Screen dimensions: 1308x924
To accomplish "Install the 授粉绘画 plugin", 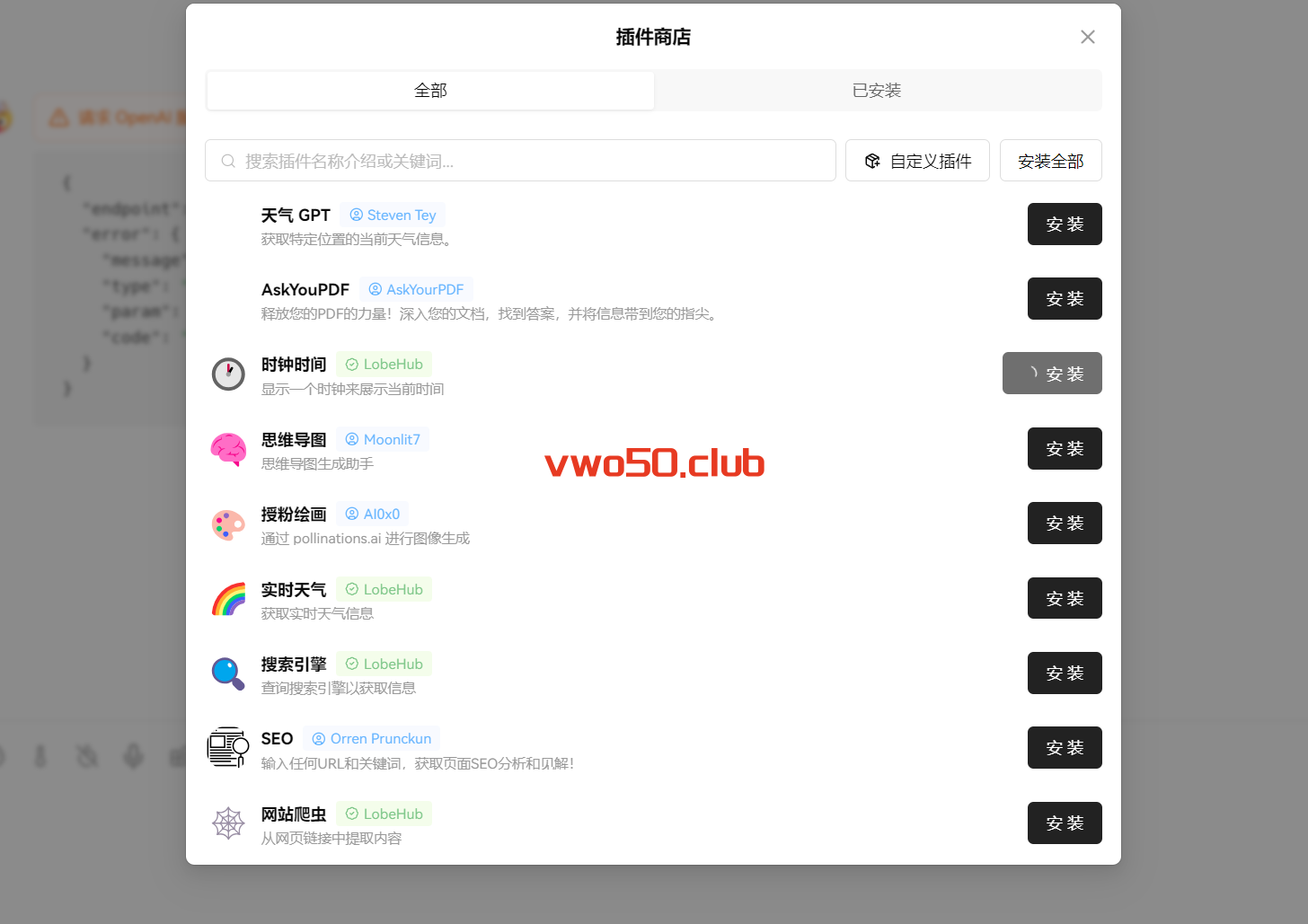I will pos(1064,524).
